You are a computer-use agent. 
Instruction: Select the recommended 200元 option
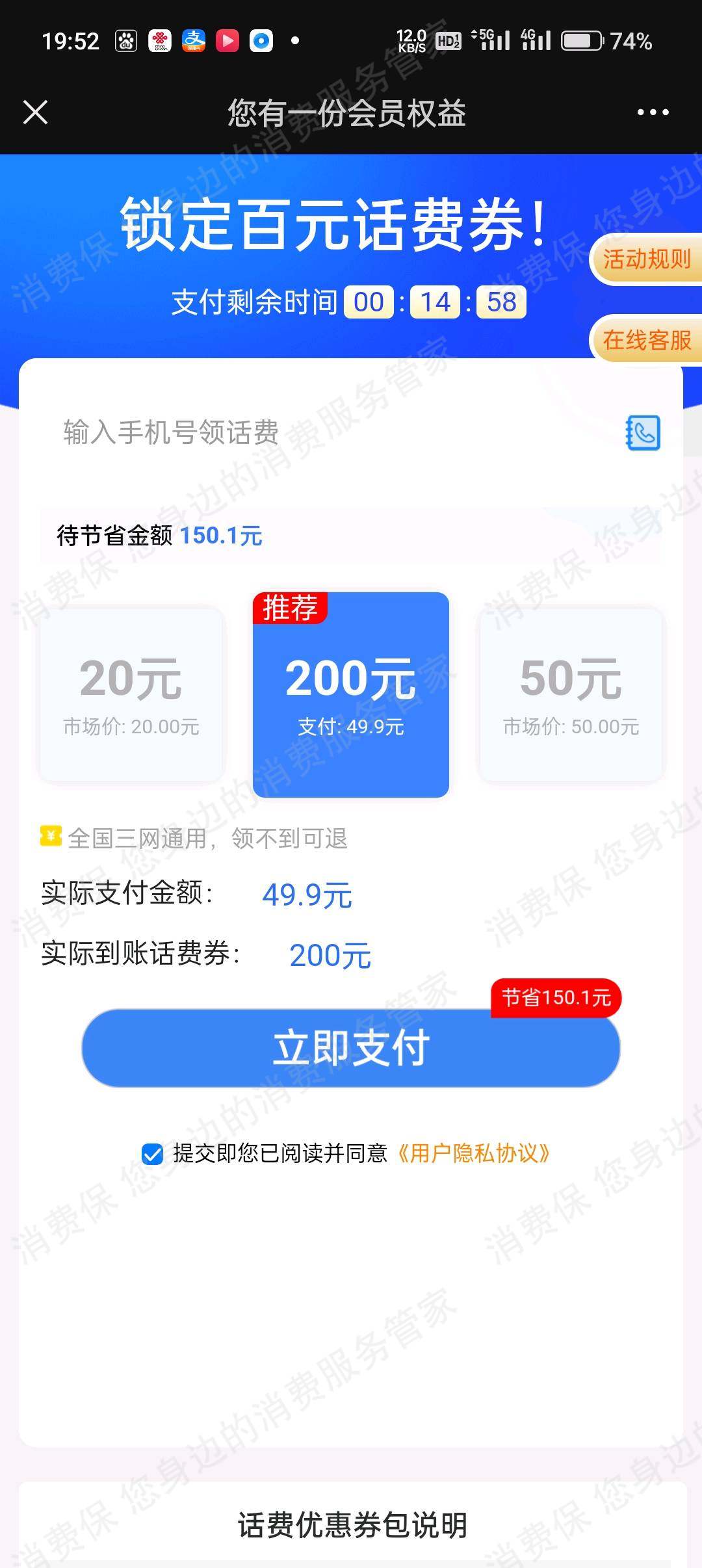click(351, 694)
